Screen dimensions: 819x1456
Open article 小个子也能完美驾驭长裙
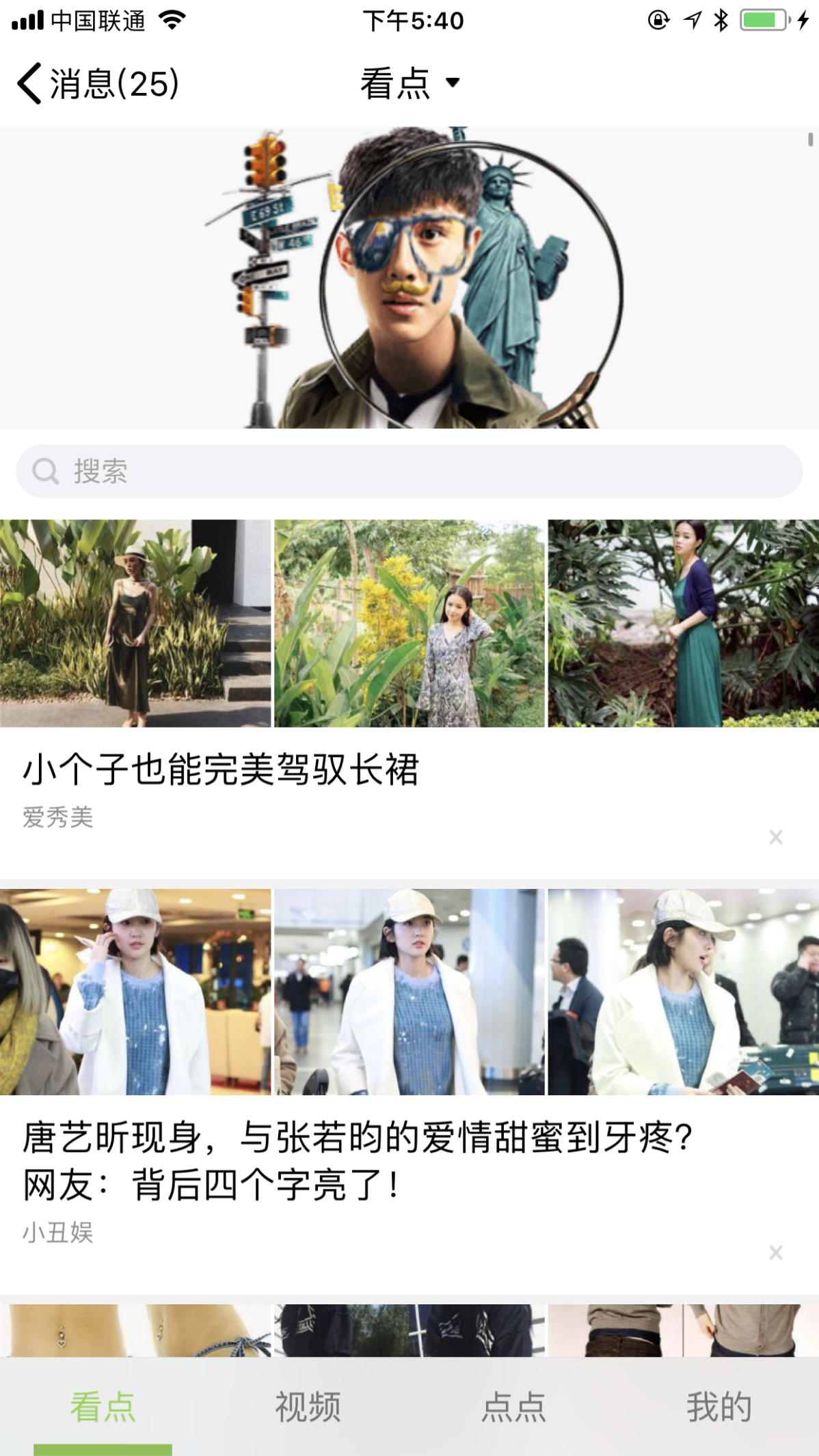221,770
